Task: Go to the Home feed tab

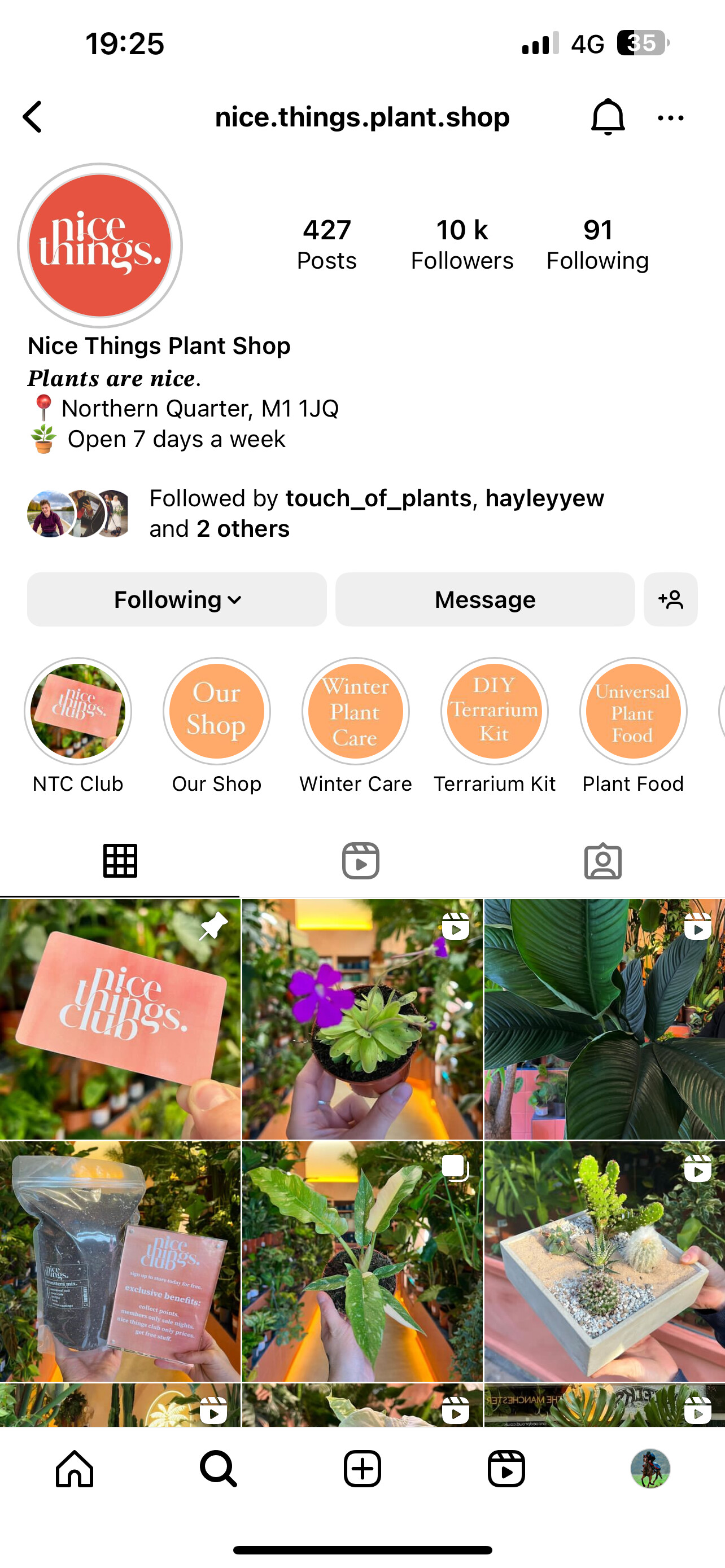Action: [75, 1469]
